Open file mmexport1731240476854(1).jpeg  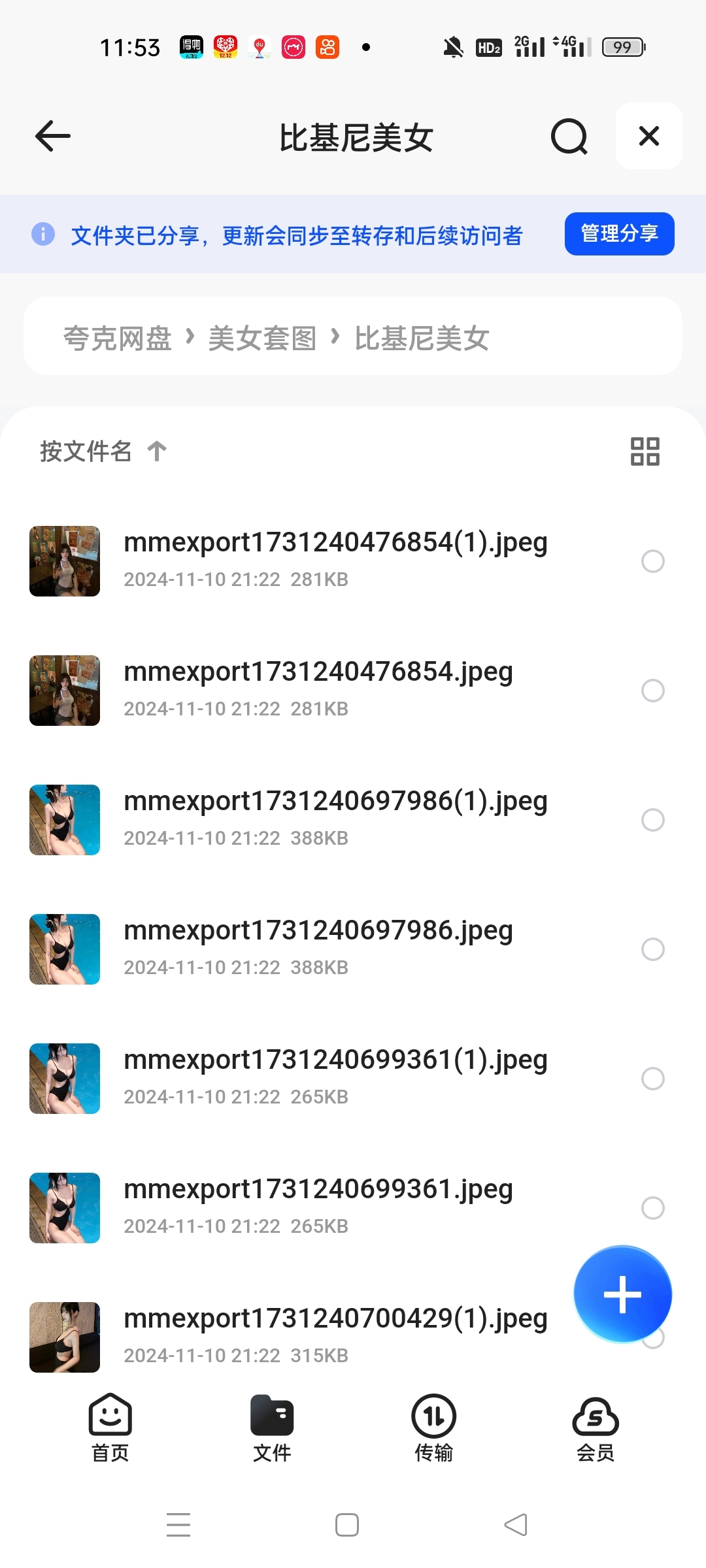click(x=335, y=542)
